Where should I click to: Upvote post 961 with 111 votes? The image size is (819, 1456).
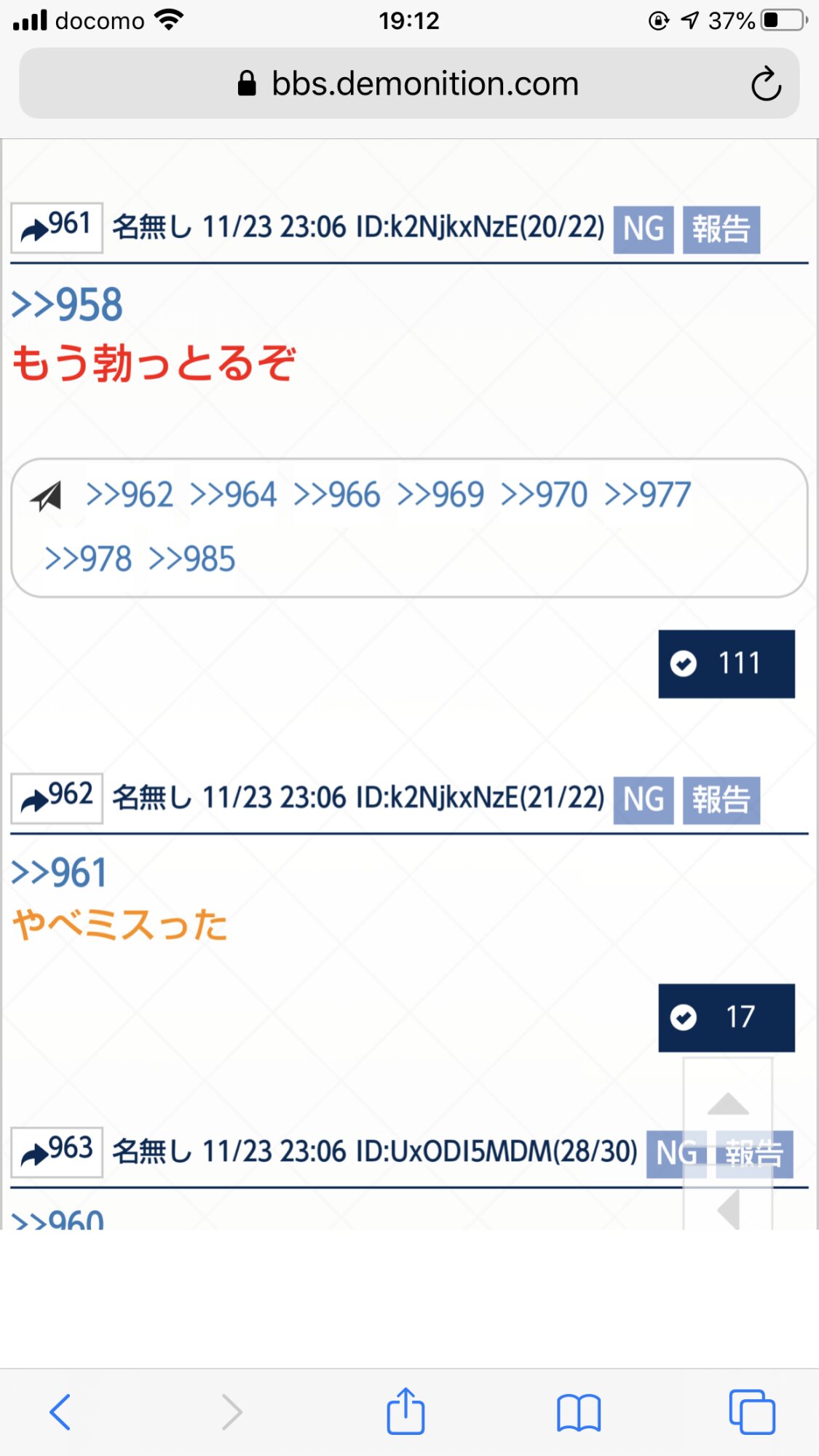coord(726,663)
